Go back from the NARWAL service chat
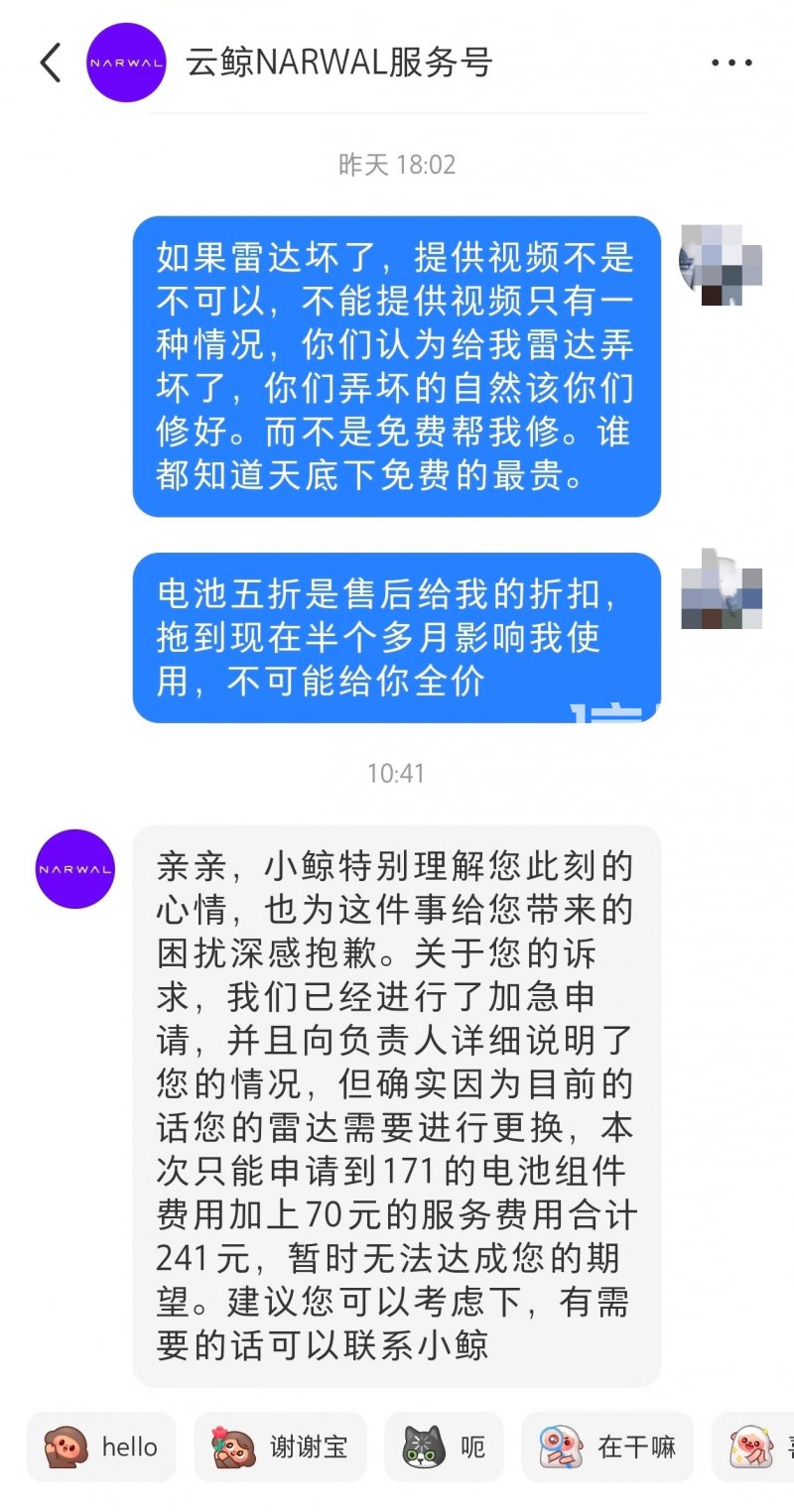The image size is (794, 1512). [52, 63]
